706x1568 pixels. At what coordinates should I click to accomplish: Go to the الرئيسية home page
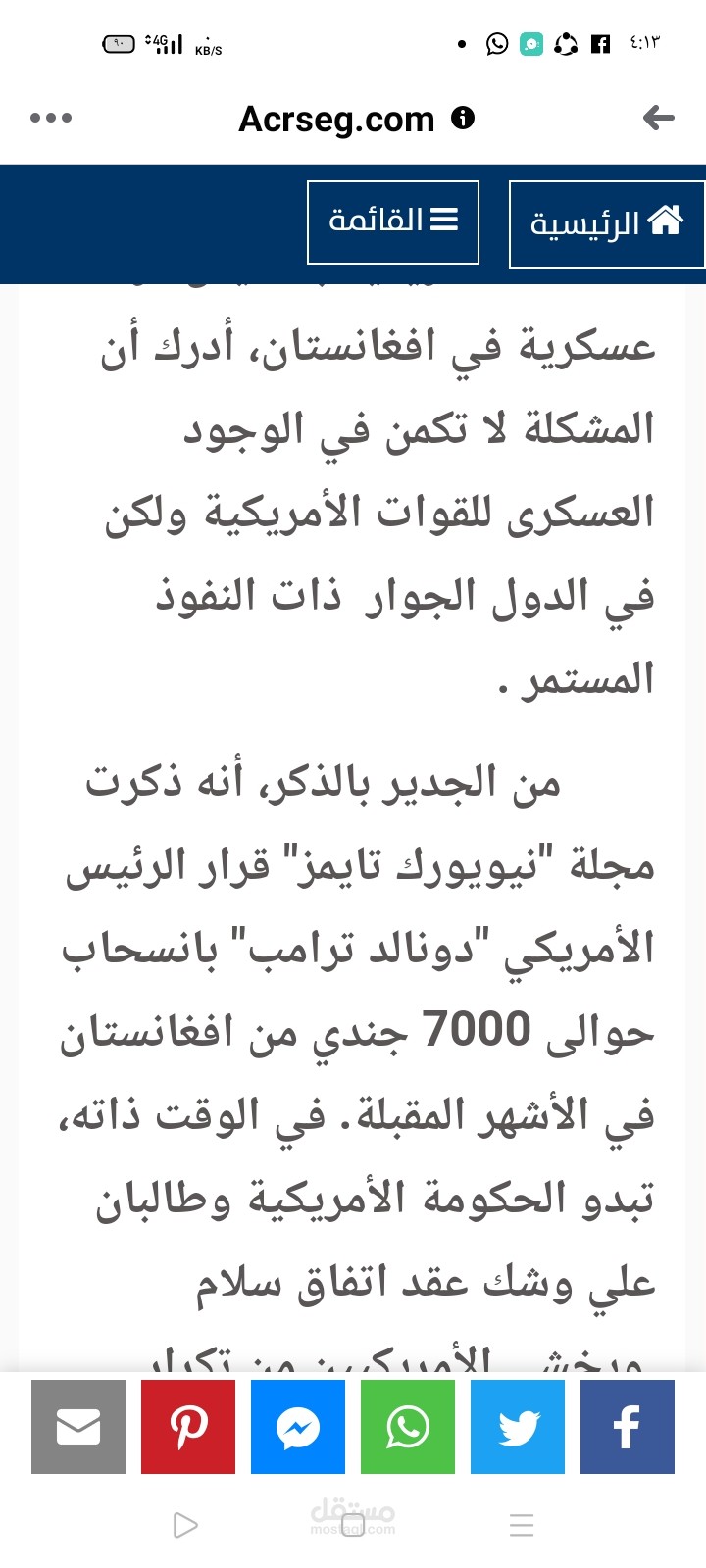(x=607, y=223)
